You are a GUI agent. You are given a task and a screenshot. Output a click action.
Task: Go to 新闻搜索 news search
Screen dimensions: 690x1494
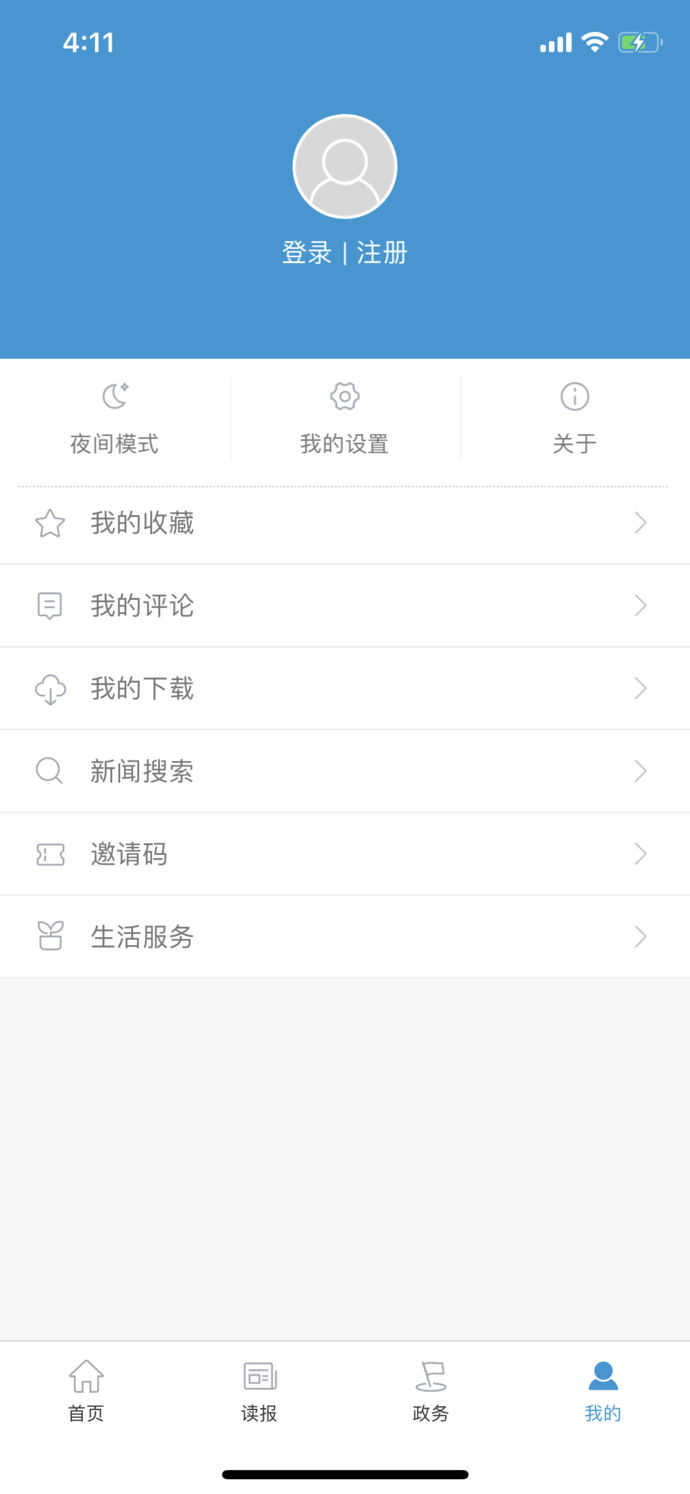344,771
